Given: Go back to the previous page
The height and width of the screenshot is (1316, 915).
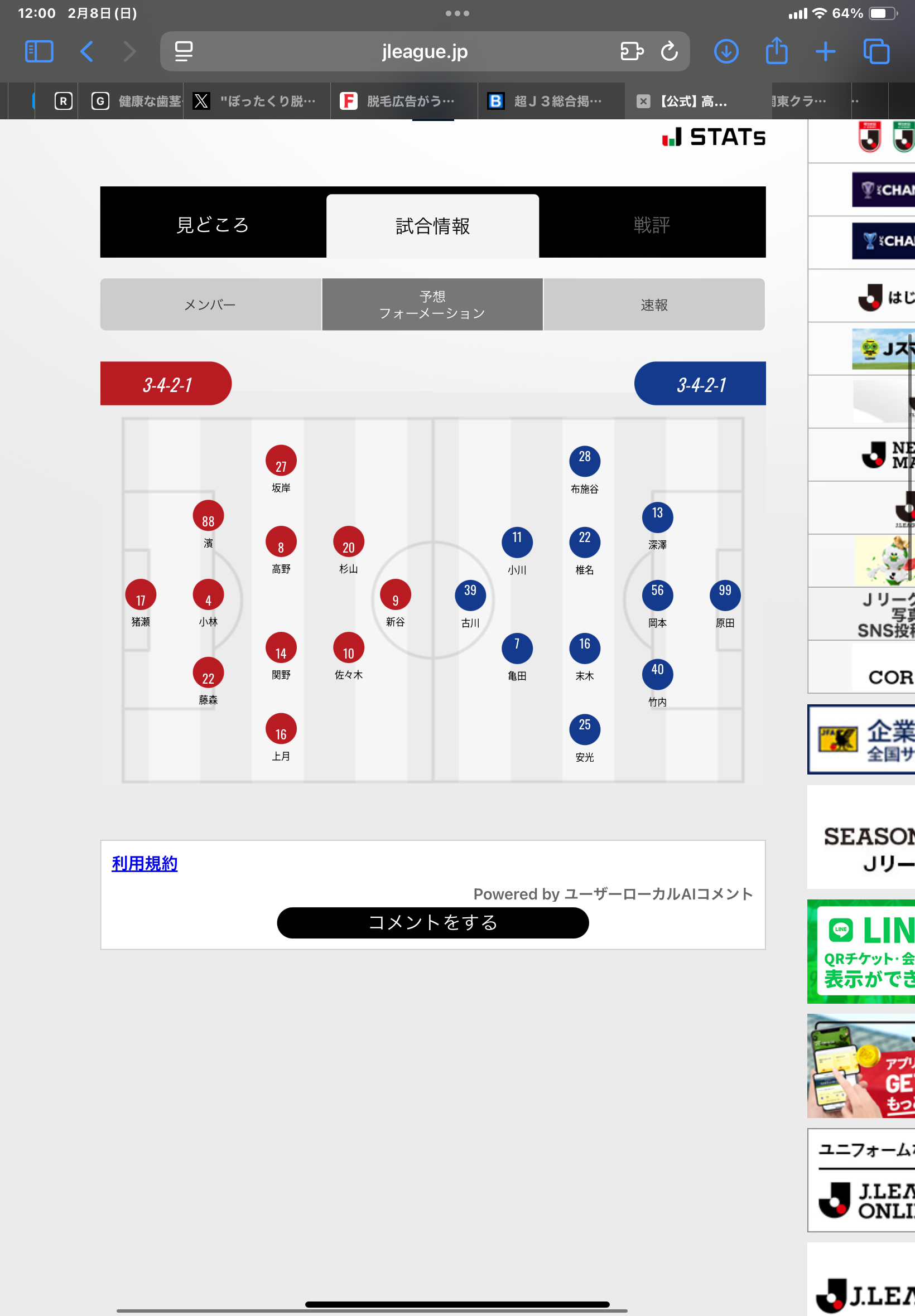Looking at the screenshot, I should point(86,51).
